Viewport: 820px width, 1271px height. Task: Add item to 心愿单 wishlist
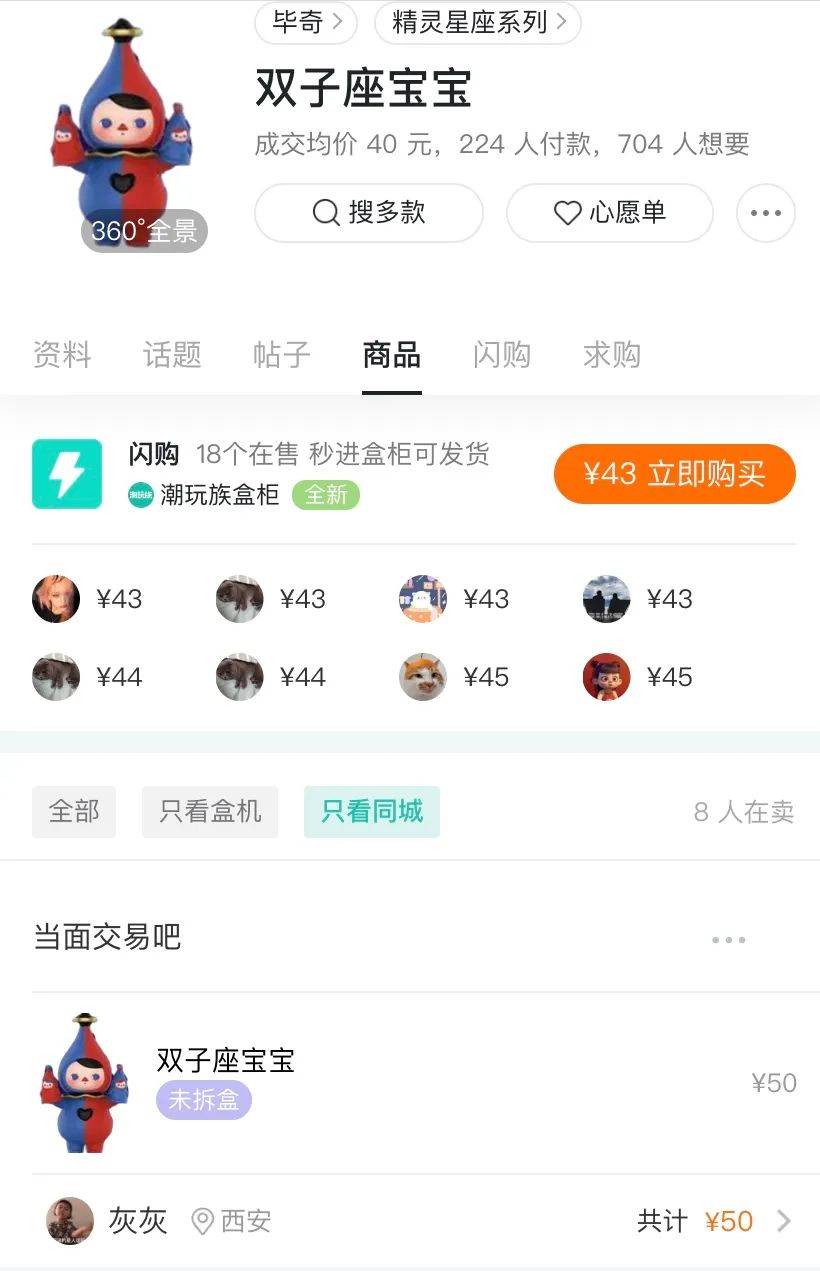tap(609, 212)
